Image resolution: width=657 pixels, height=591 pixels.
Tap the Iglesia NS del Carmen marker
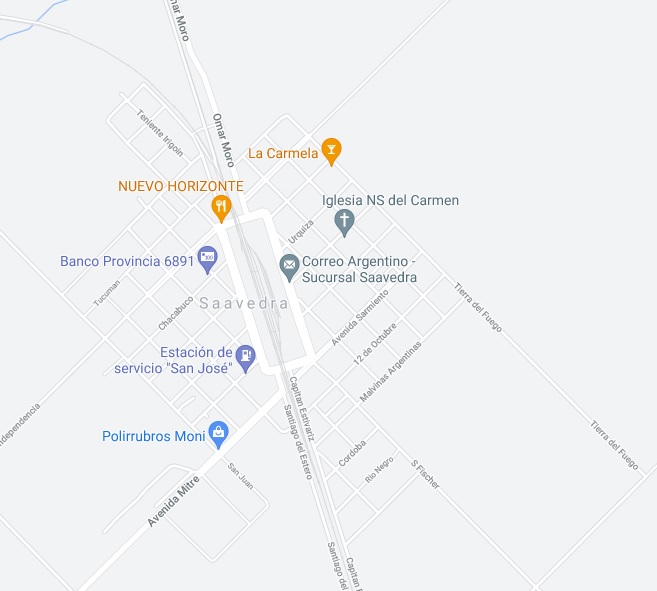[344, 221]
